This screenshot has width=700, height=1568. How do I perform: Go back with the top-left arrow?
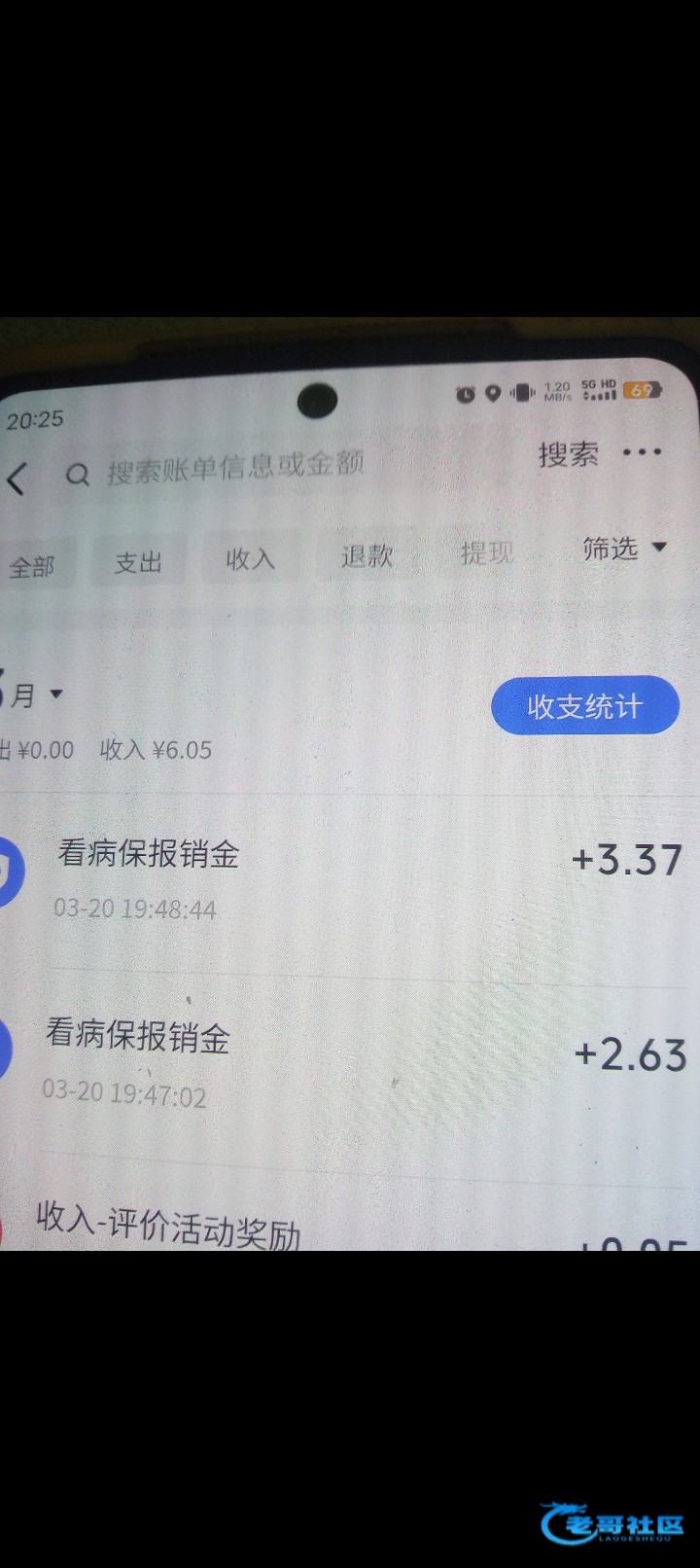point(17,480)
